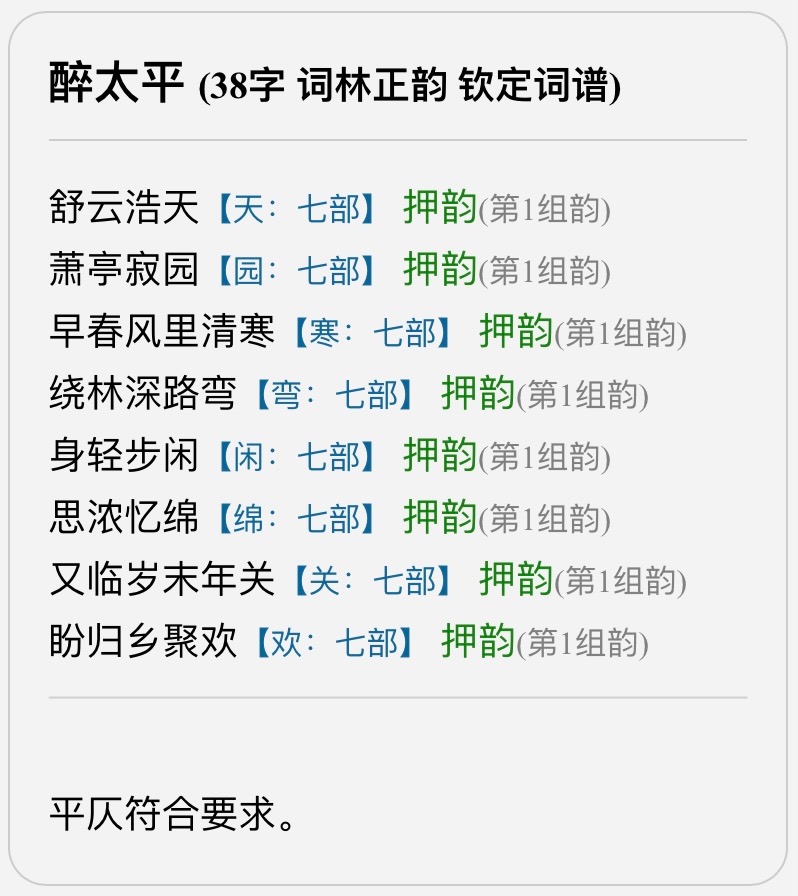The image size is (798, 896).
Task: Open the 【欢：七部】 rhyme link
Action: 334,643
